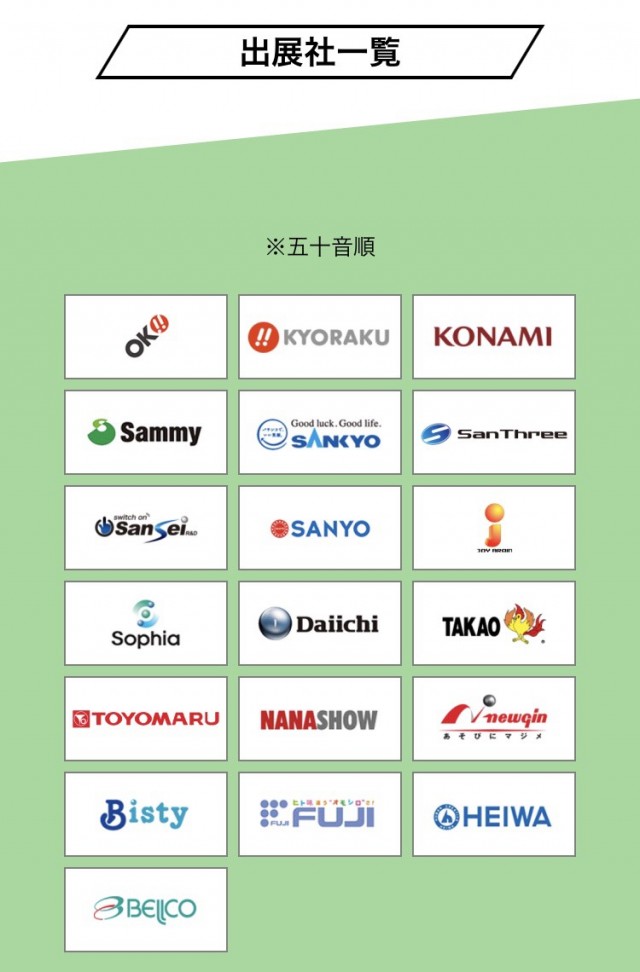Screen dimensions: 640x972
Task: Select the BELLCO exhibitor card
Action: 146,910
